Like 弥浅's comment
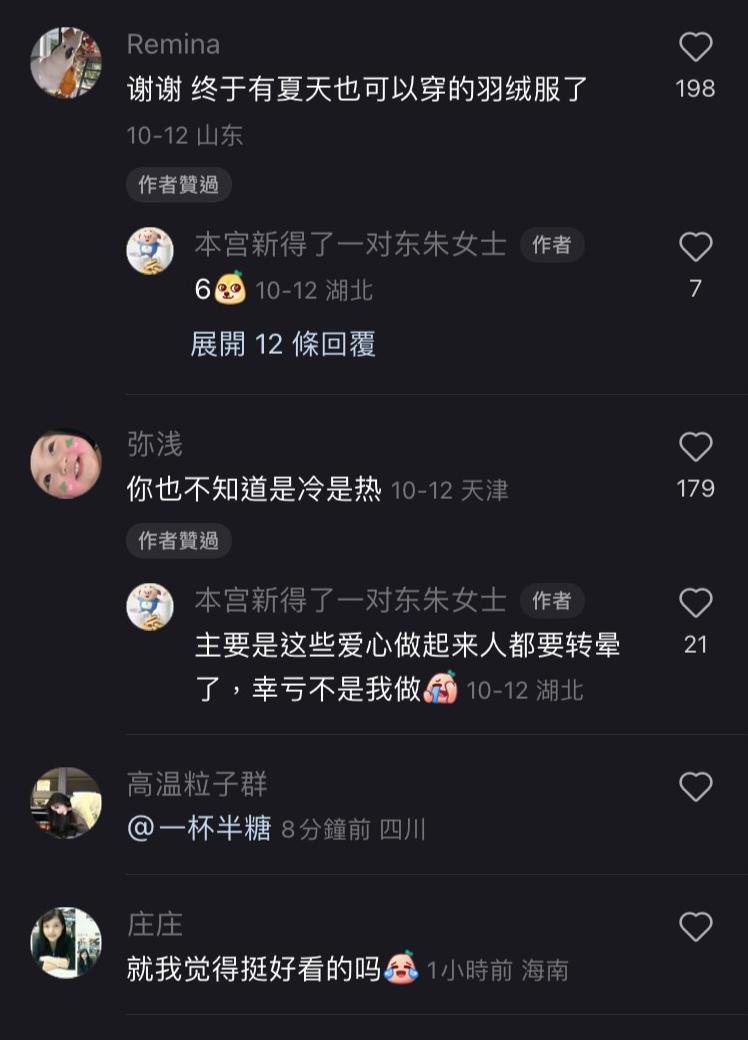This screenshot has height=1040, width=748. point(695,447)
